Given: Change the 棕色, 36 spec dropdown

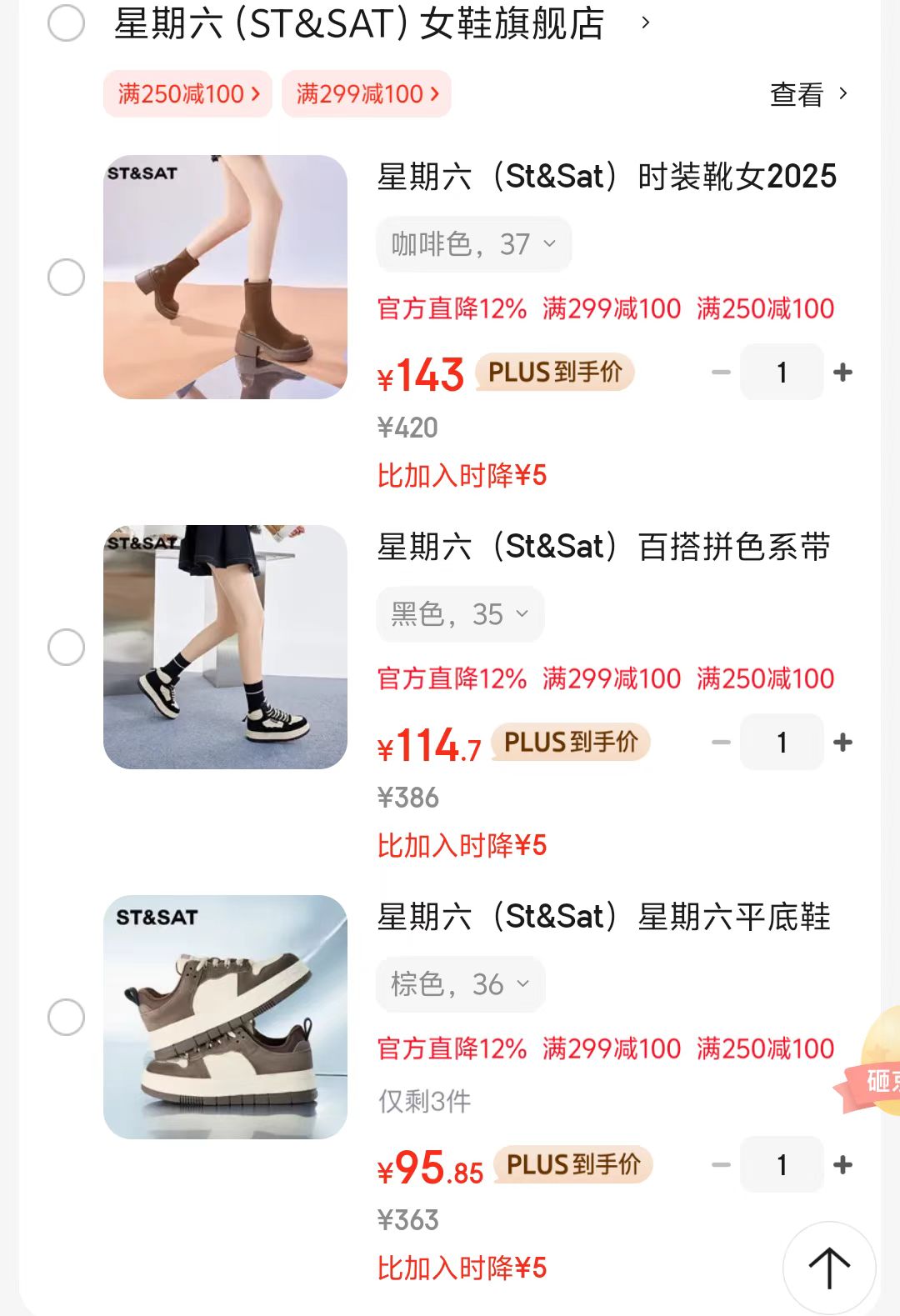Looking at the screenshot, I should [460, 984].
